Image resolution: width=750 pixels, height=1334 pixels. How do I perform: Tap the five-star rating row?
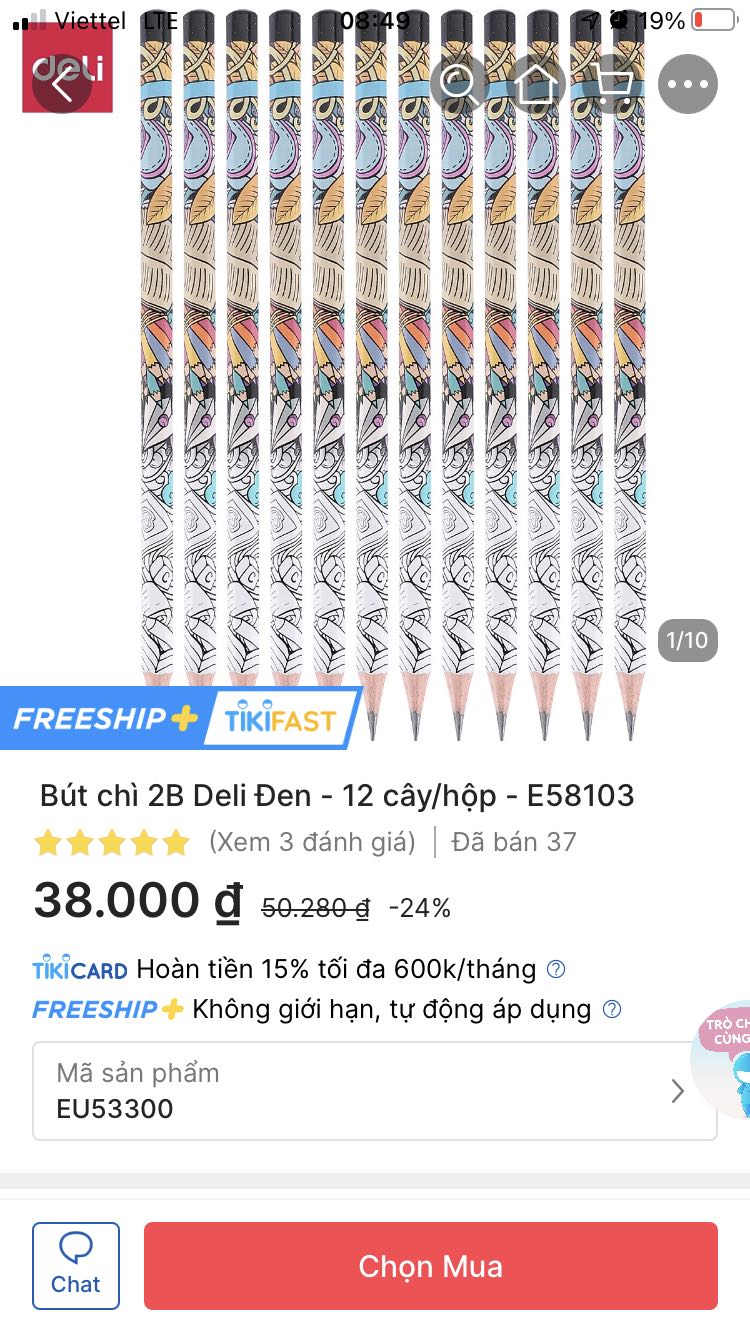pyautogui.click(x=111, y=842)
